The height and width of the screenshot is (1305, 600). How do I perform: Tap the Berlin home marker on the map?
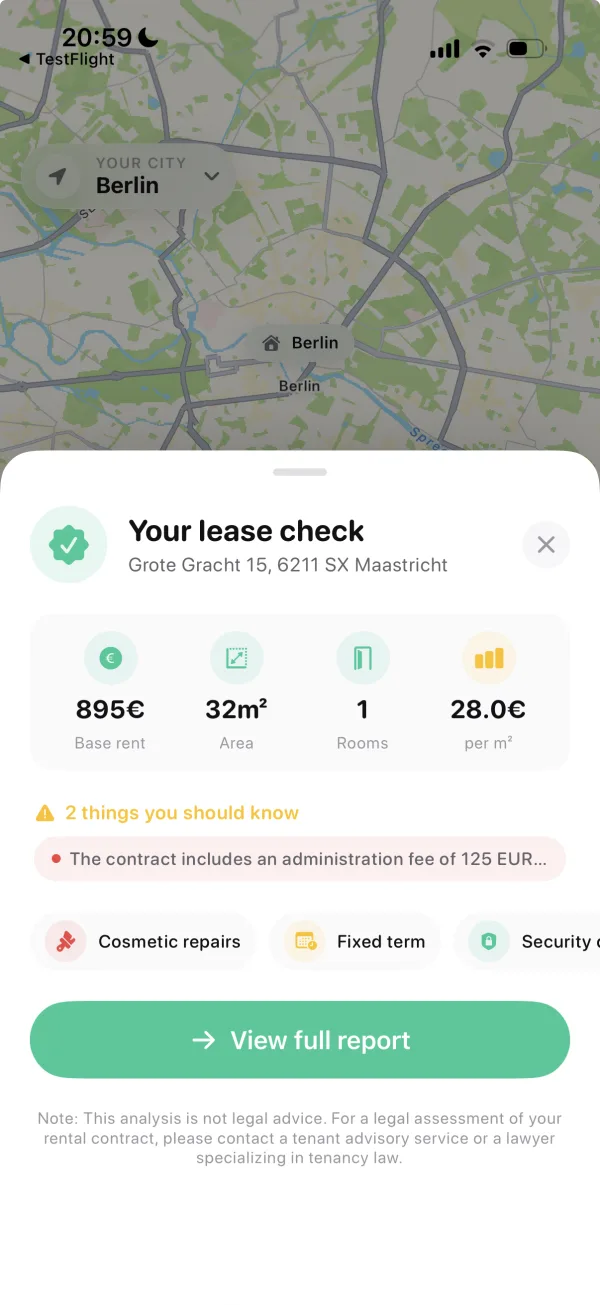[300, 343]
